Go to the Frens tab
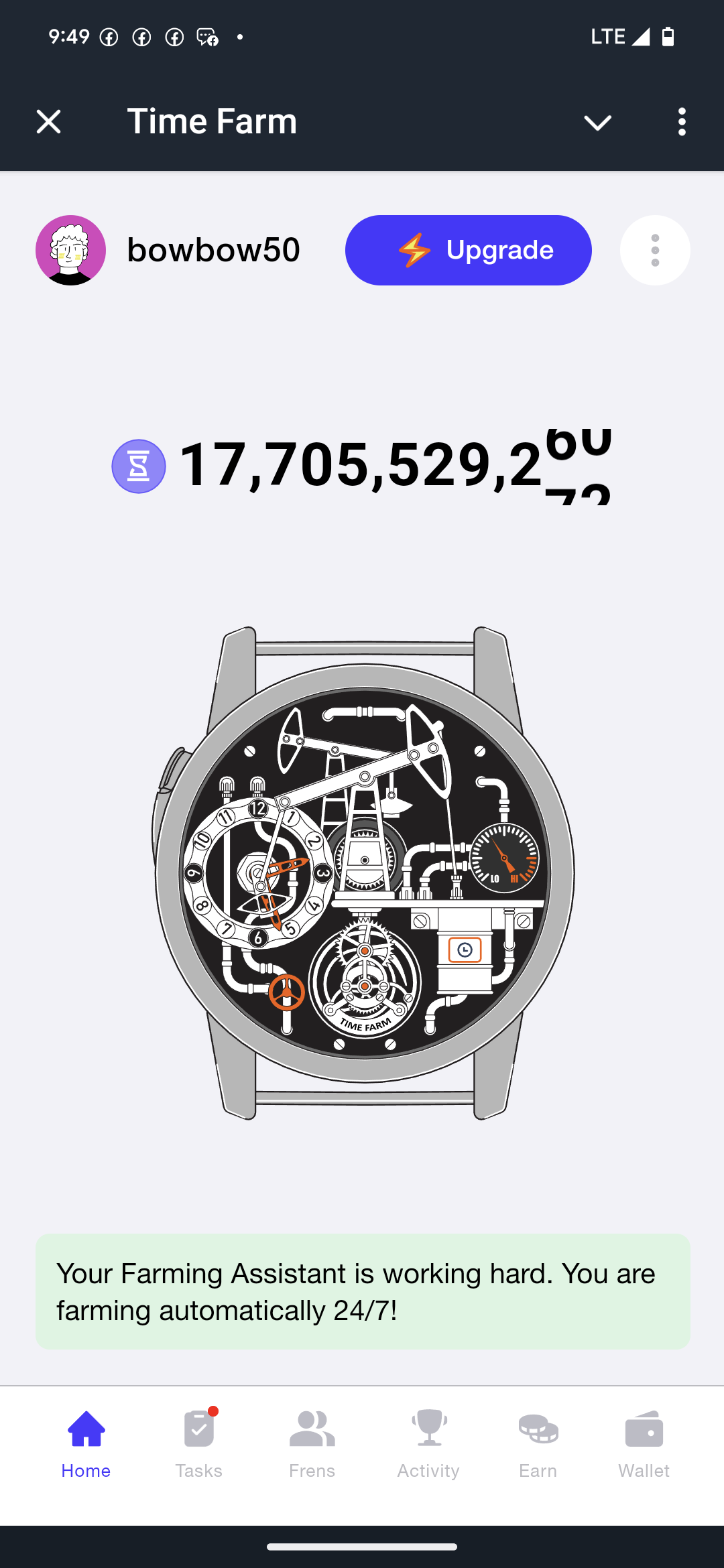Image resolution: width=724 pixels, height=1568 pixels. (x=312, y=1444)
